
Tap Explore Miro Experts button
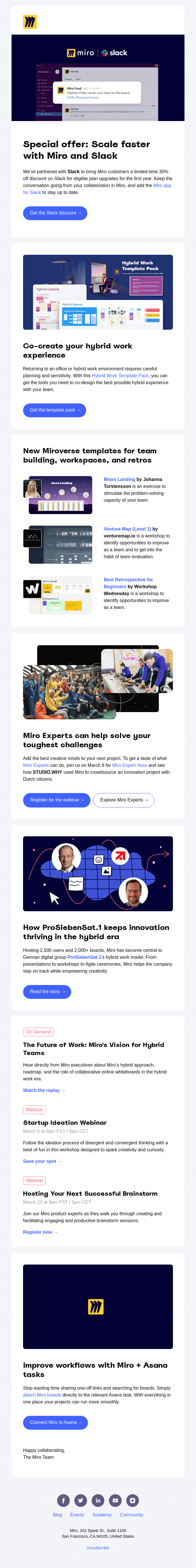124,800
